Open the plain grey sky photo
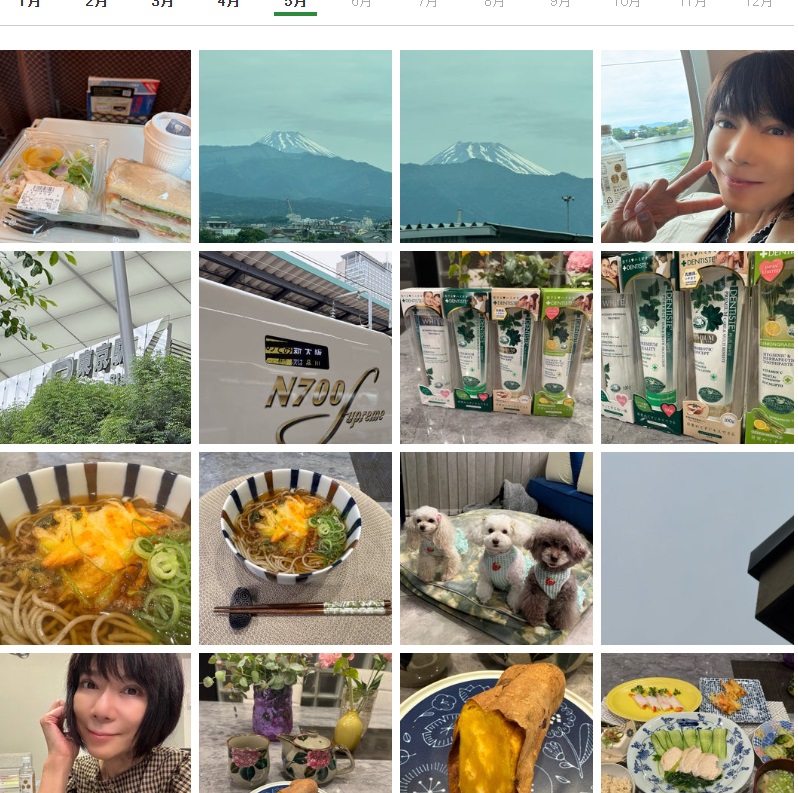The width and height of the screenshot is (798, 793). (697, 548)
